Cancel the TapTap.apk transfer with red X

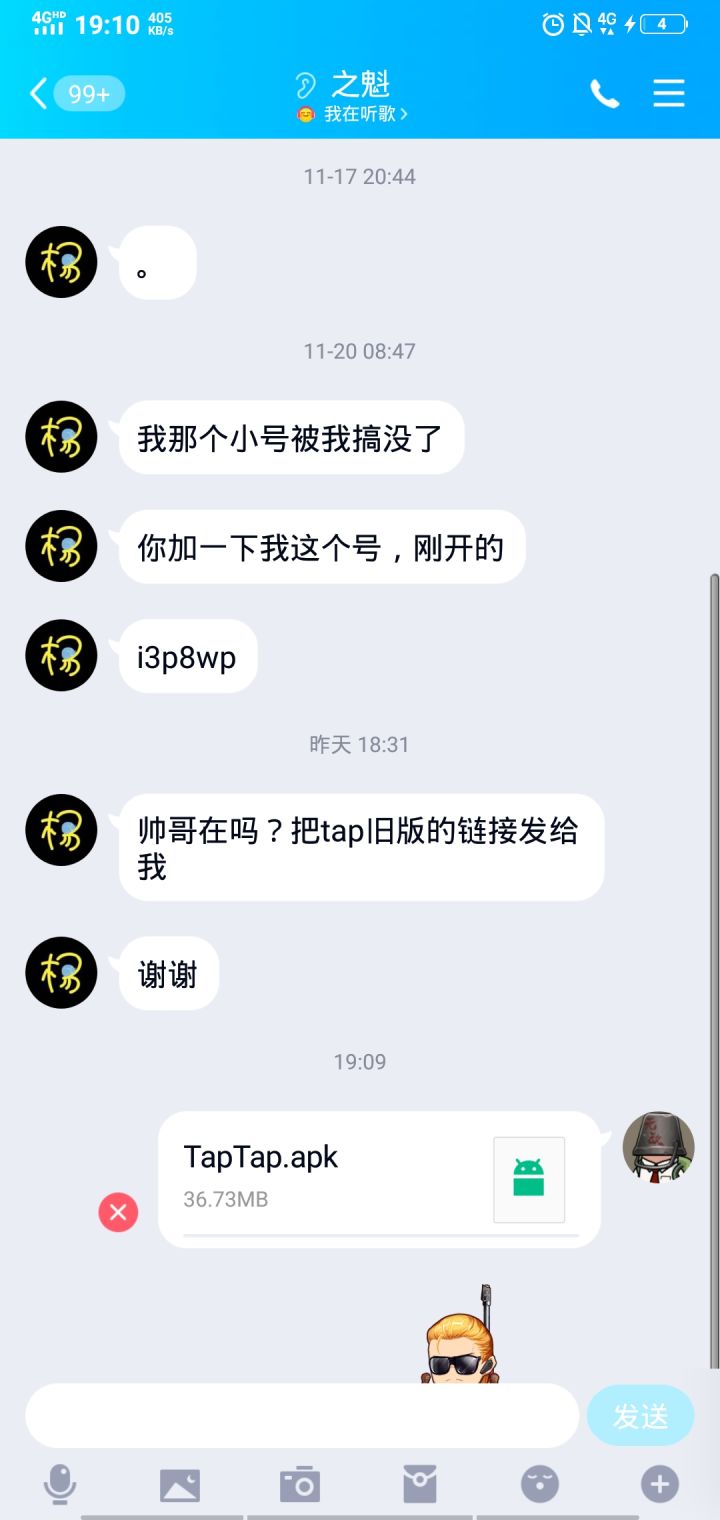tap(118, 1213)
